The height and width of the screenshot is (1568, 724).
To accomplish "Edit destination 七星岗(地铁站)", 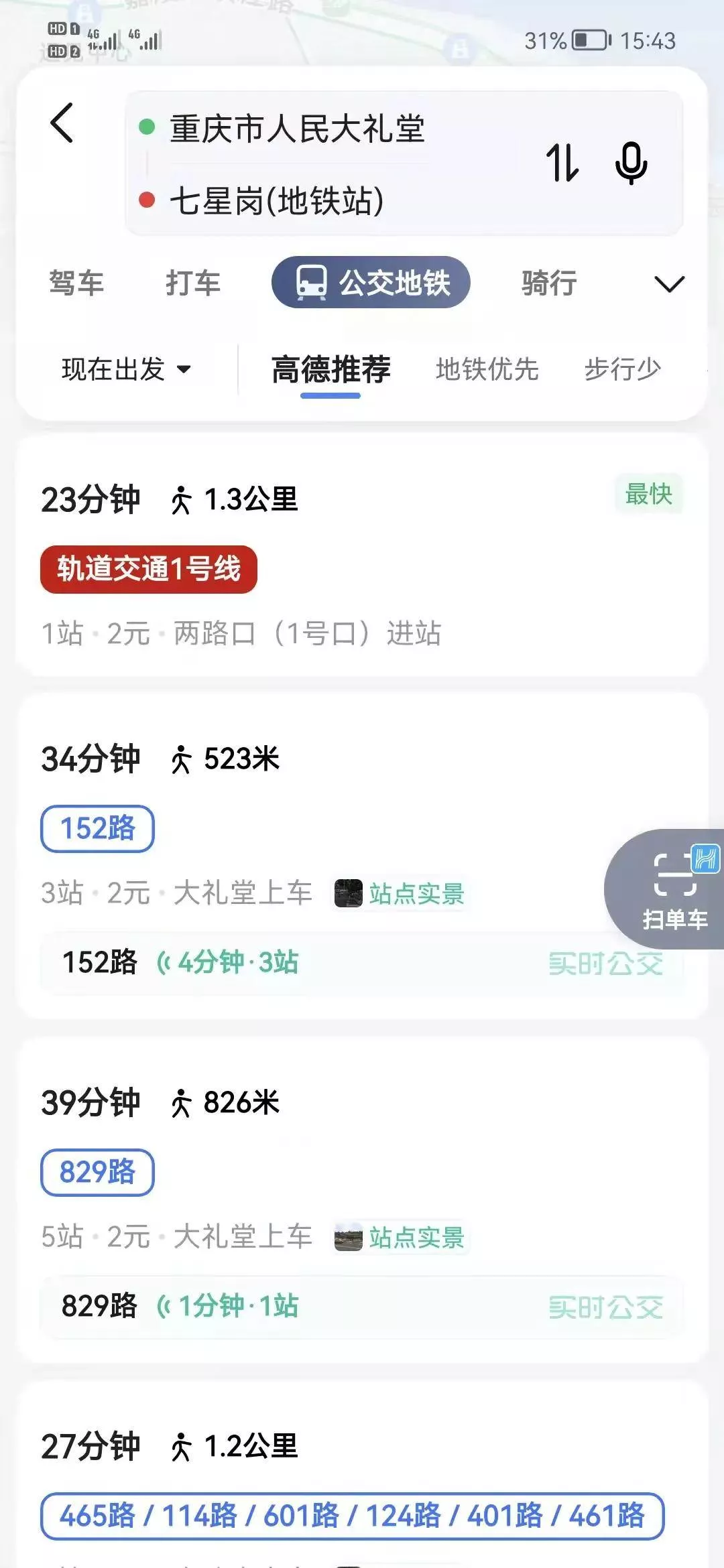I will click(x=277, y=200).
